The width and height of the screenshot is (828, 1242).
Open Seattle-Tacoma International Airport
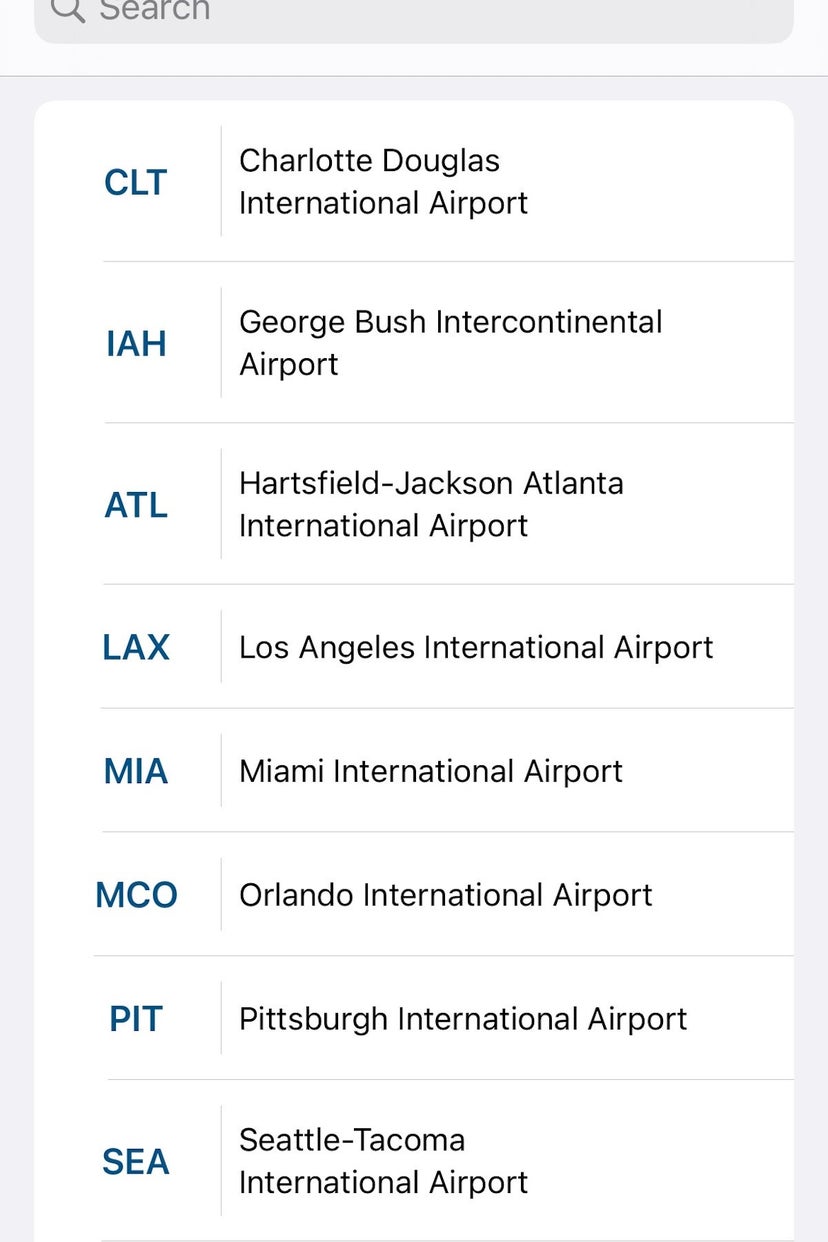383,1162
